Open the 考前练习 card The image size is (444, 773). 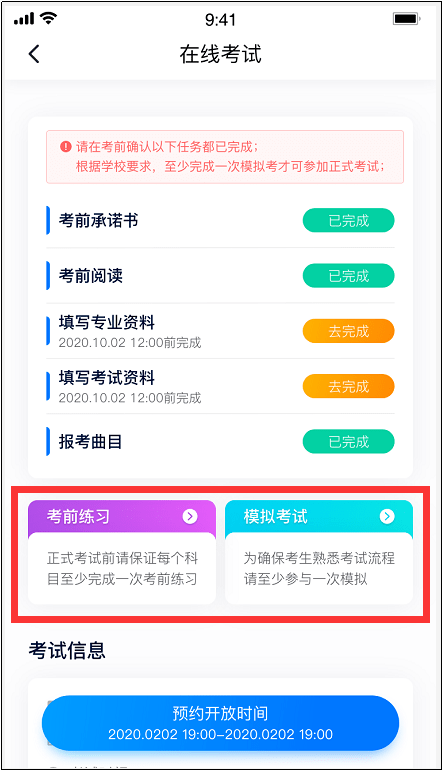(122, 552)
